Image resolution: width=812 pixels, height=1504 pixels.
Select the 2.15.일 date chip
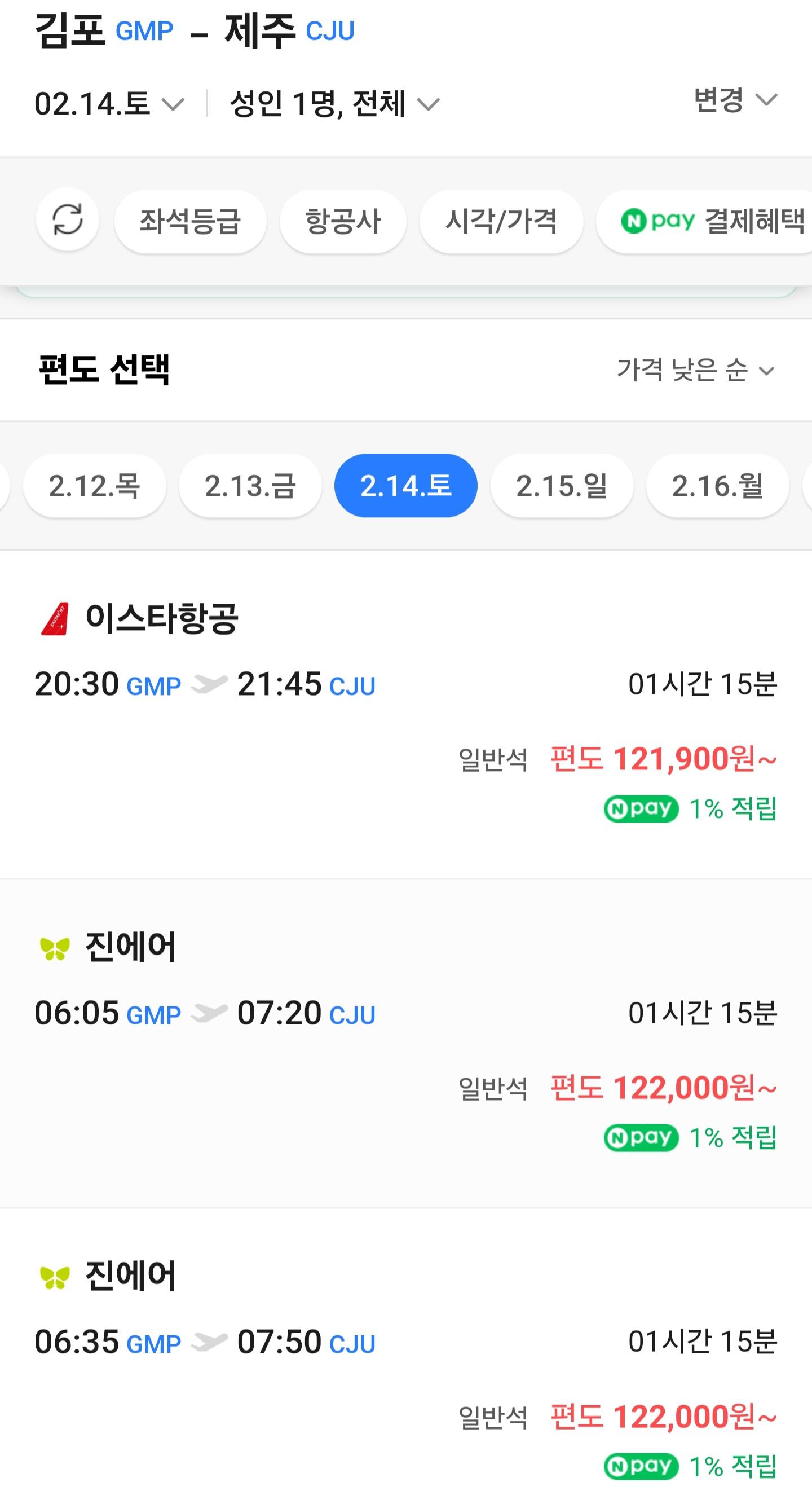562,485
